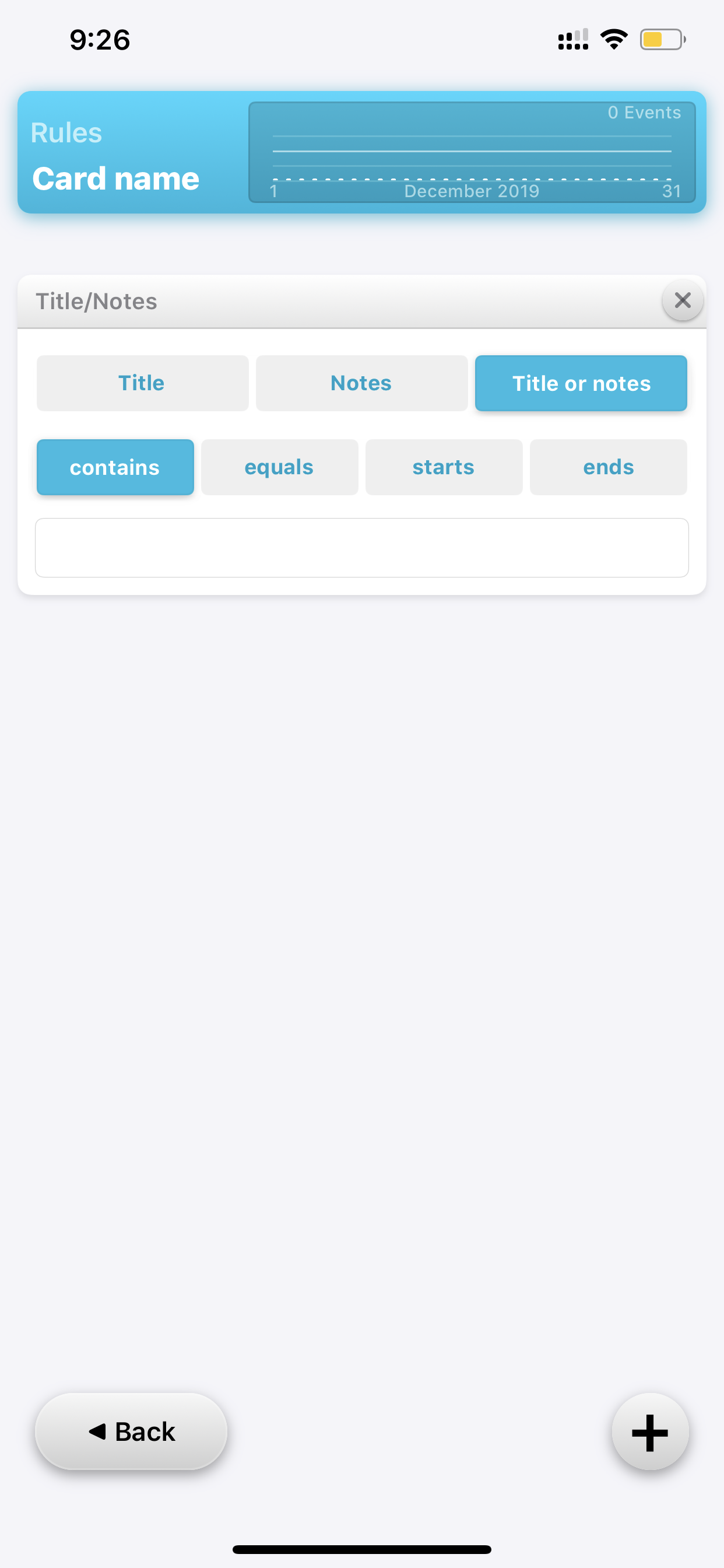Screen dimensions: 724x1568
Task: Choose Title or notes
Action: coord(581,383)
